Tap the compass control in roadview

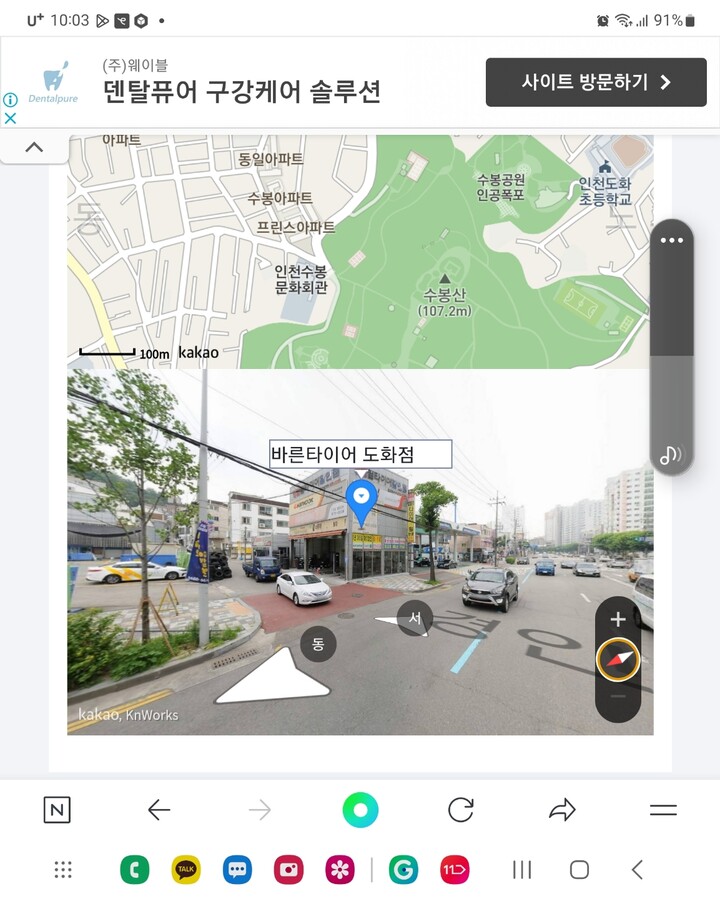[x=618, y=659]
